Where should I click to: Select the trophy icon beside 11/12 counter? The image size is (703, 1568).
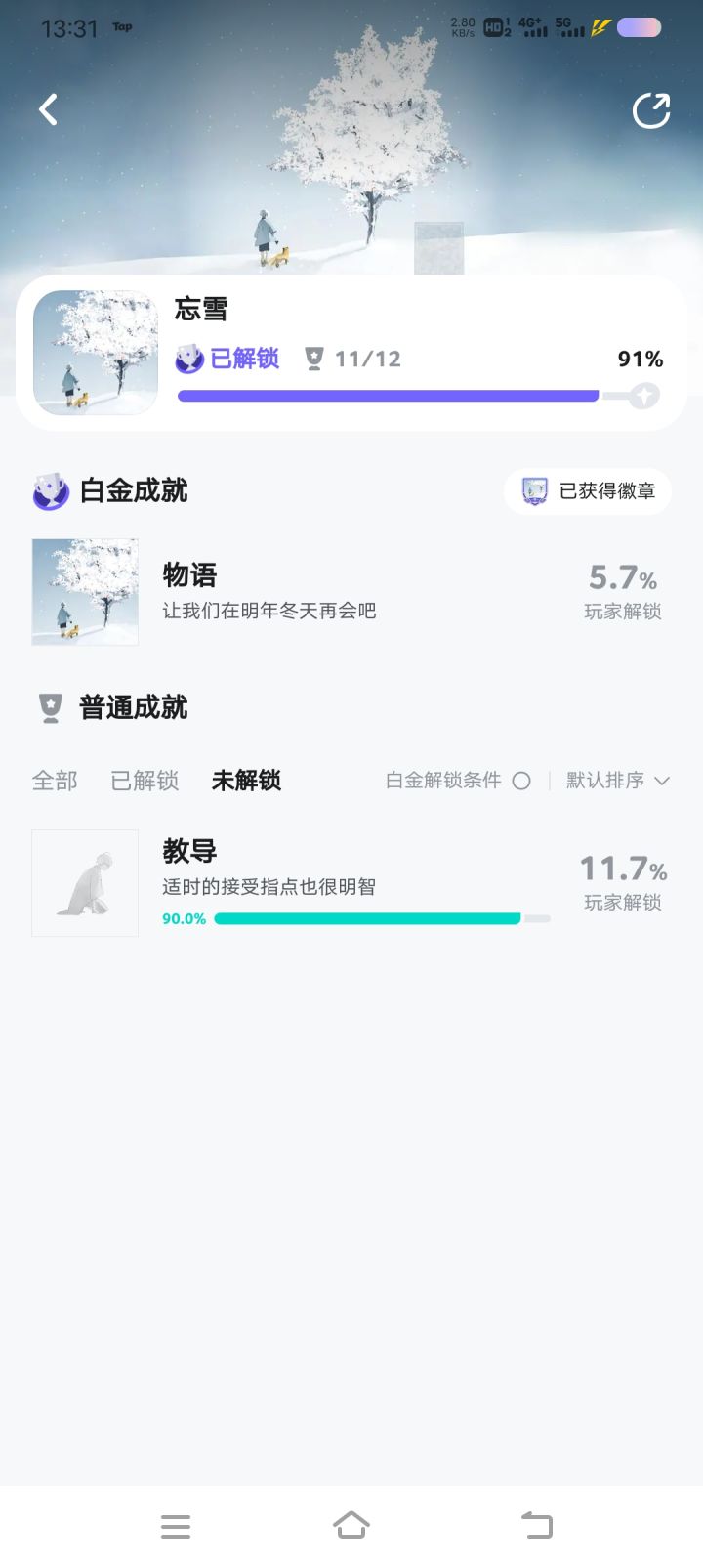point(313,359)
